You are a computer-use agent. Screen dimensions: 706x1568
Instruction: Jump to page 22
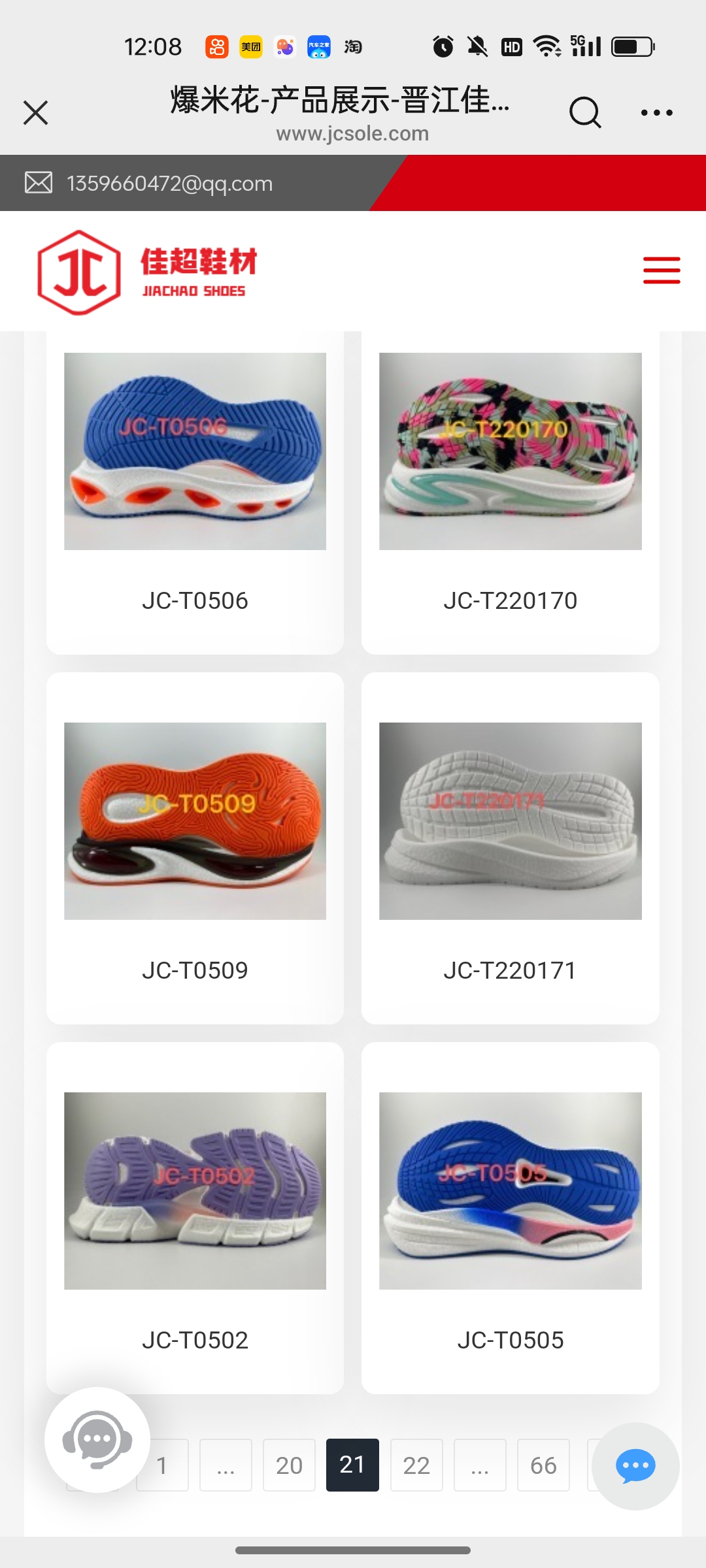point(416,1465)
